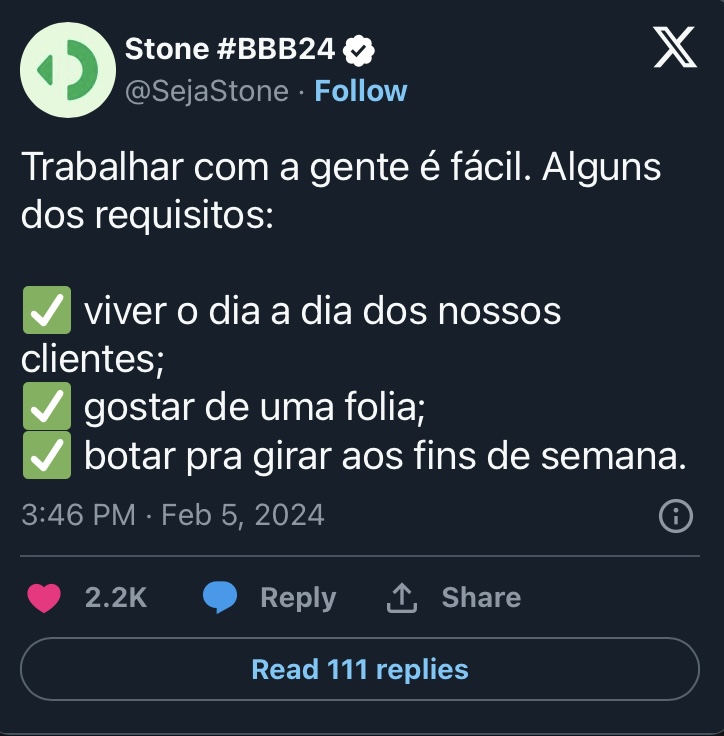Read 111 replies
Screen dimensions: 724x736
(360, 669)
